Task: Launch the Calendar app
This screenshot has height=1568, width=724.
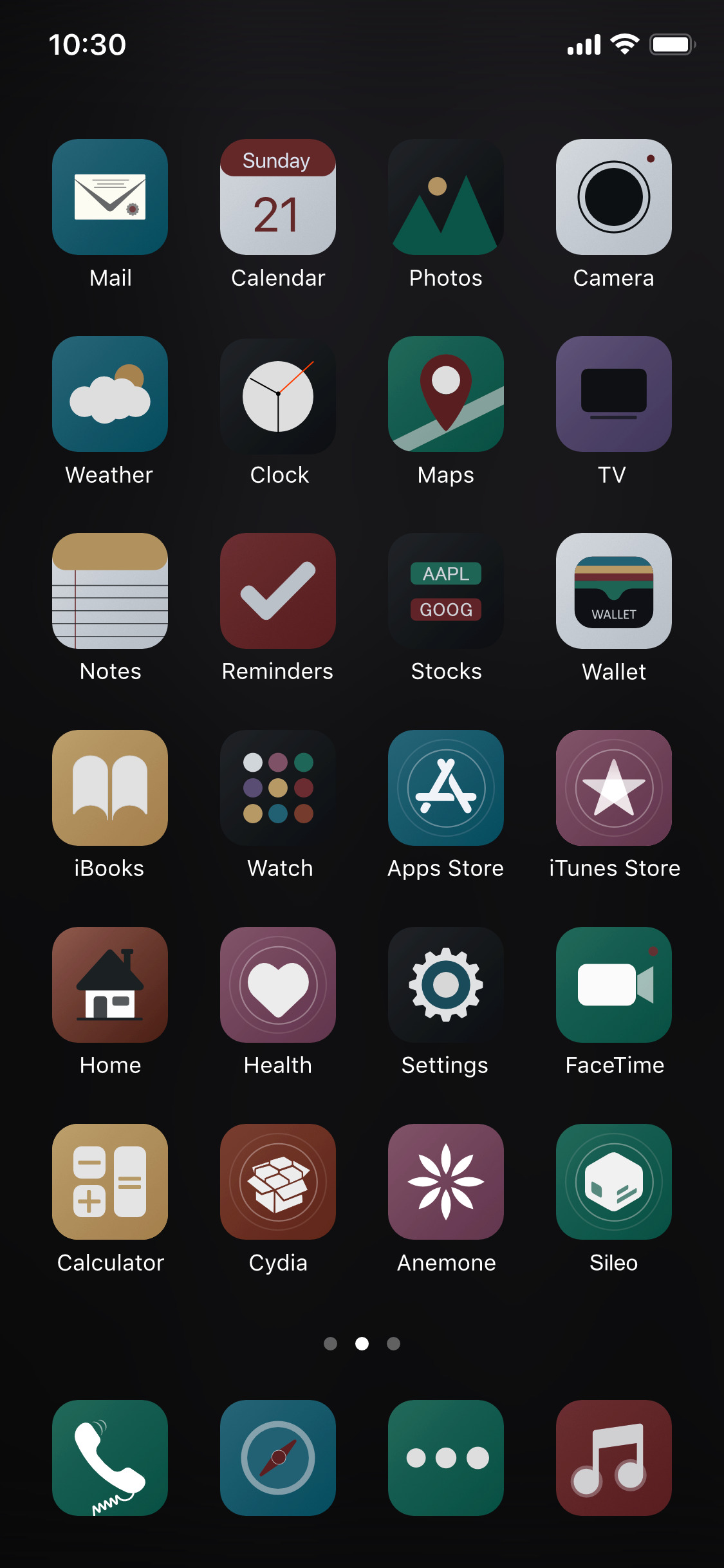Action: click(x=278, y=197)
